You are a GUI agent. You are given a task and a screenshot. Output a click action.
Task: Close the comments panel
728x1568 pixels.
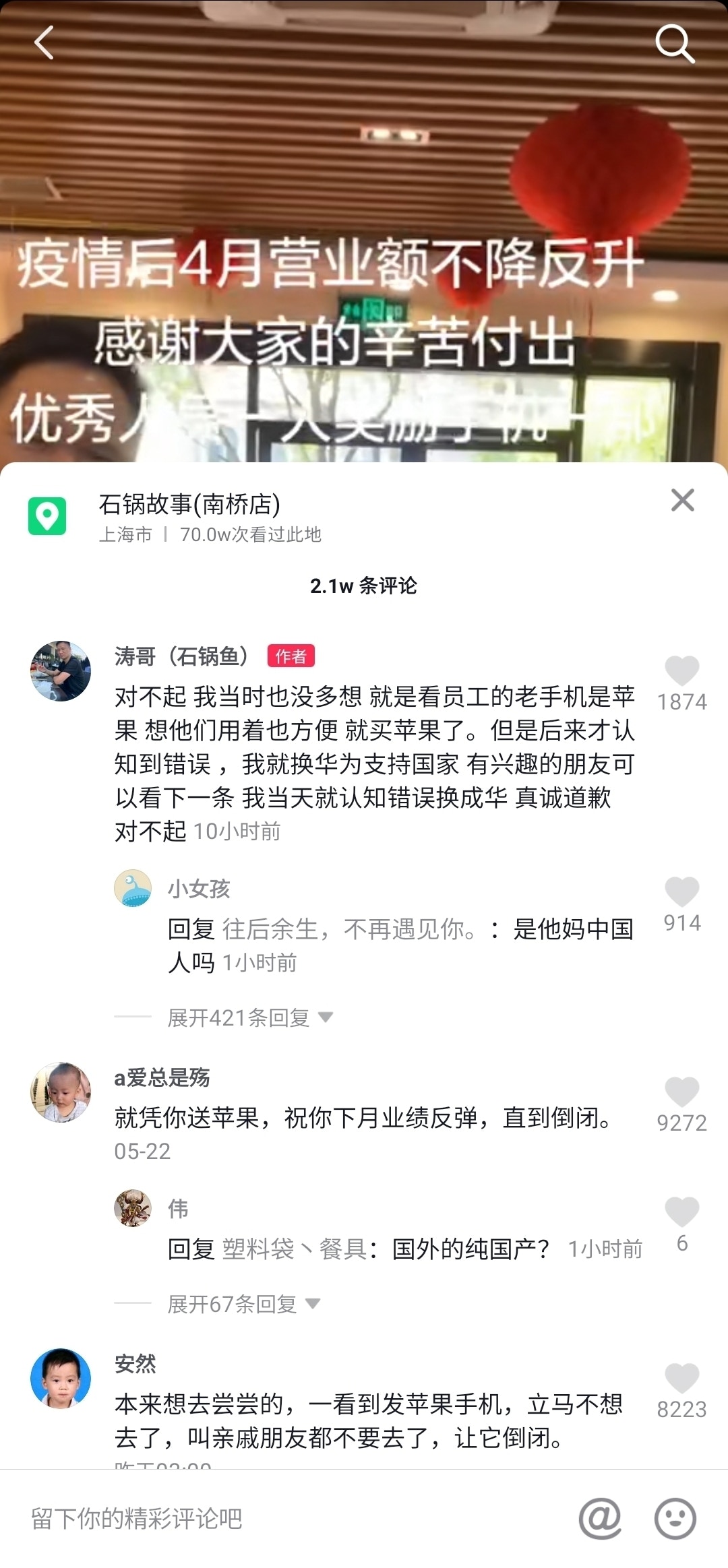(x=682, y=500)
